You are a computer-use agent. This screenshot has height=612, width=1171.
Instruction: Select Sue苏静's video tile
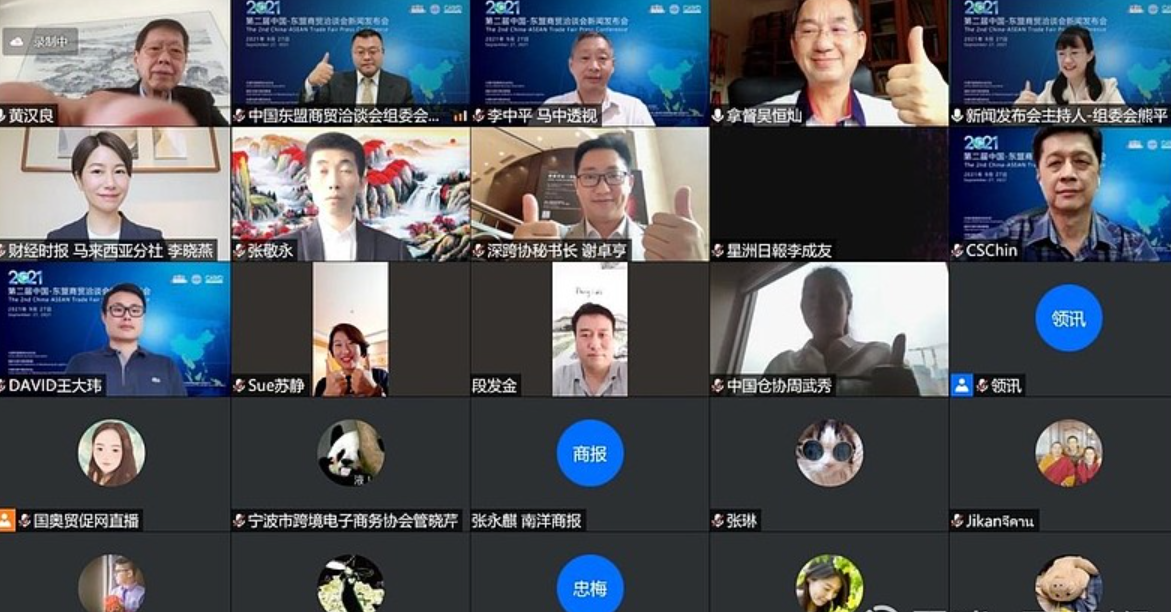pos(350,328)
